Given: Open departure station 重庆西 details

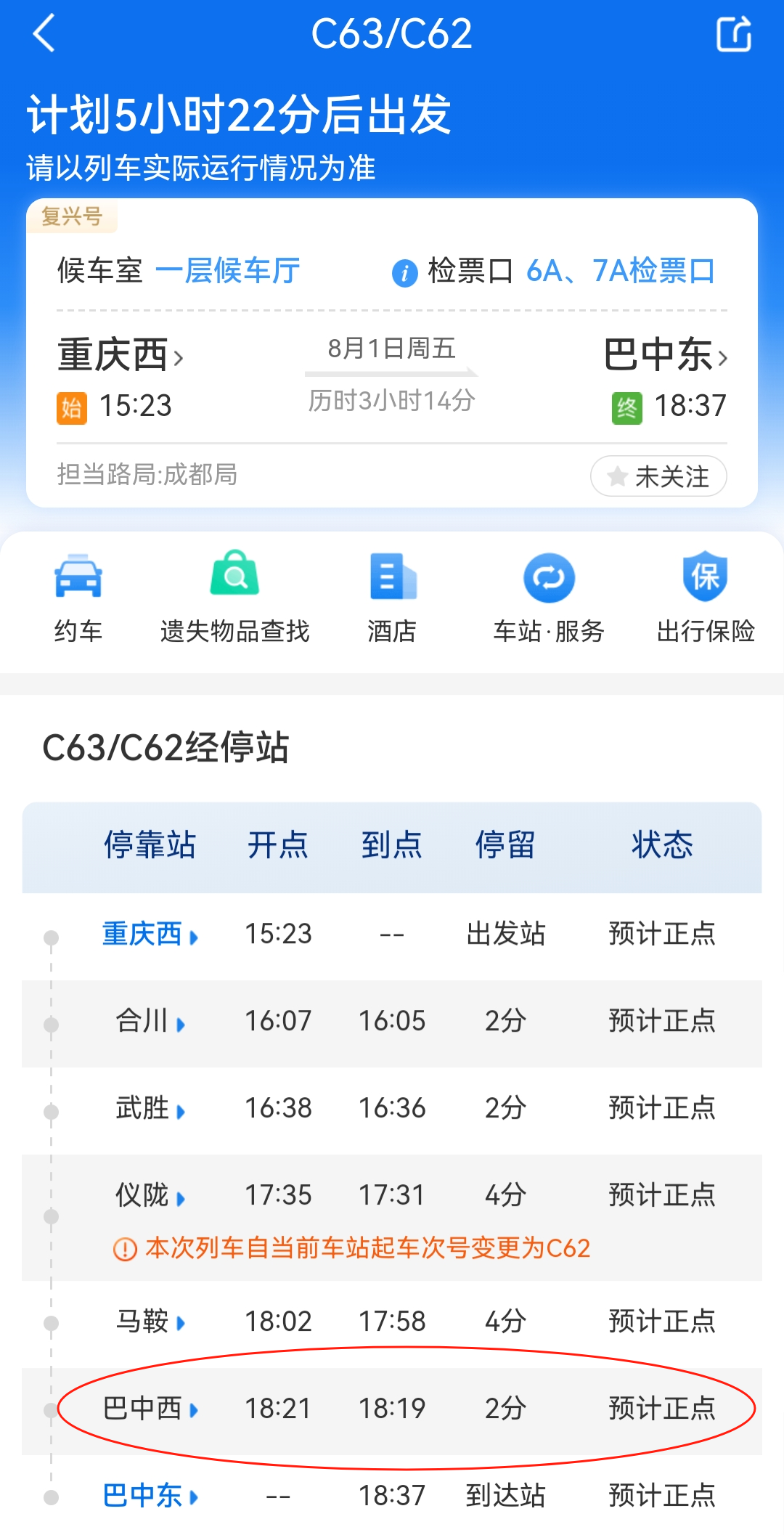Looking at the screenshot, I should (x=121, y=356).
